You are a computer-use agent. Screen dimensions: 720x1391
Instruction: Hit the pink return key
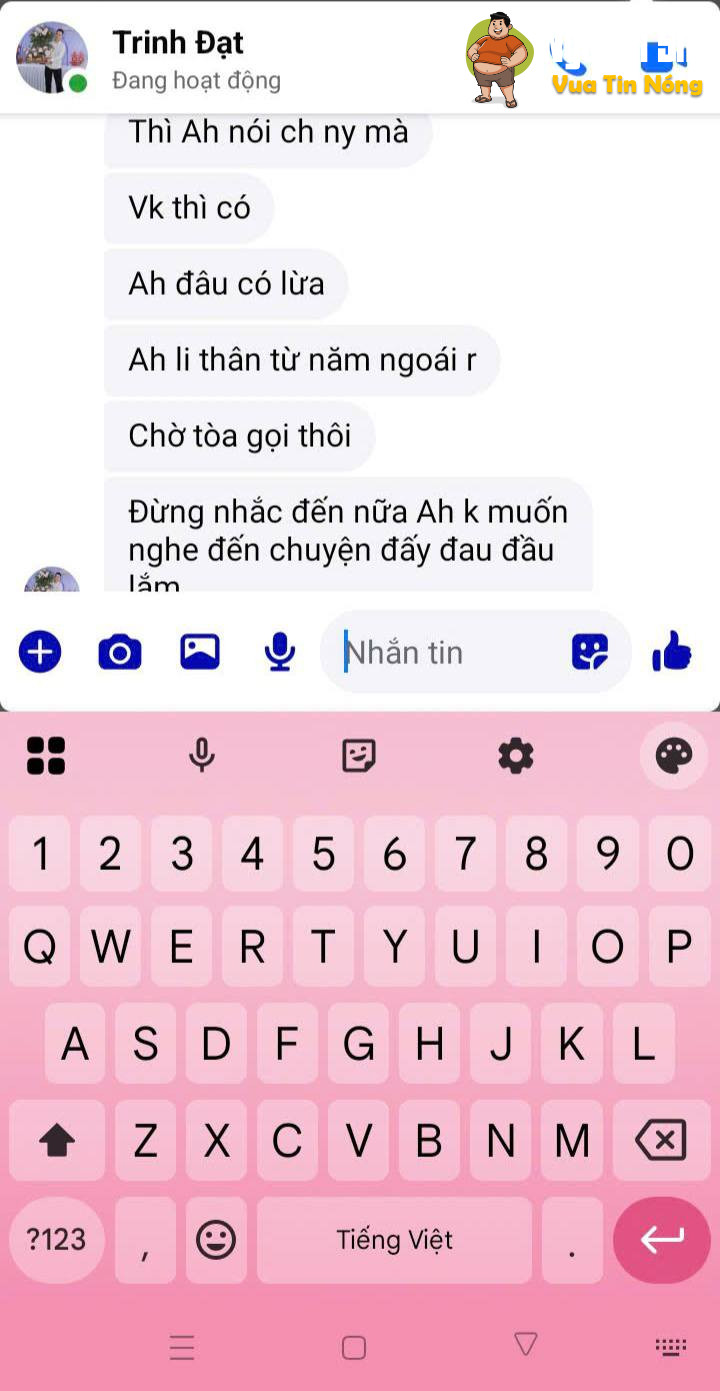[x=661, y=1240]
